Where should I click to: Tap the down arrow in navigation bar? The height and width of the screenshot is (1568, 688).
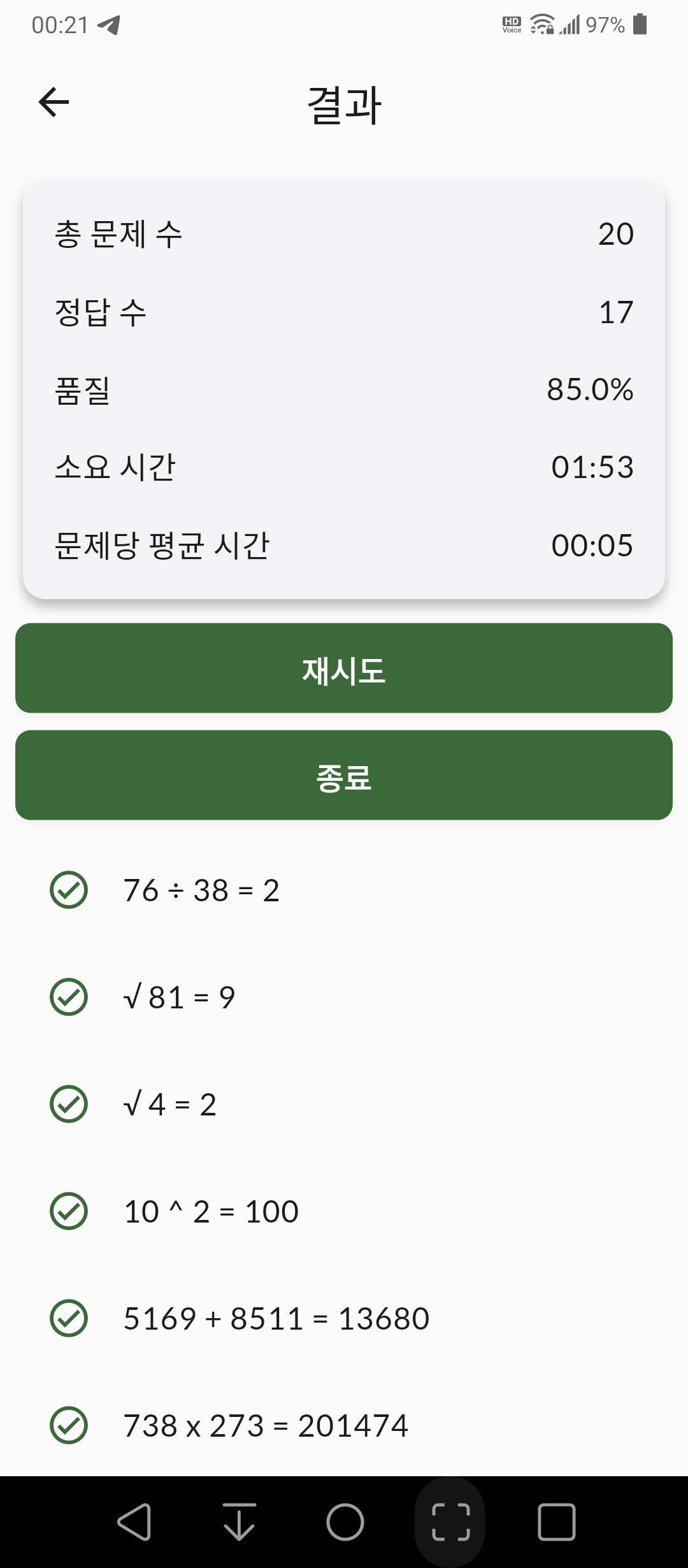[x=240, y=1522]
